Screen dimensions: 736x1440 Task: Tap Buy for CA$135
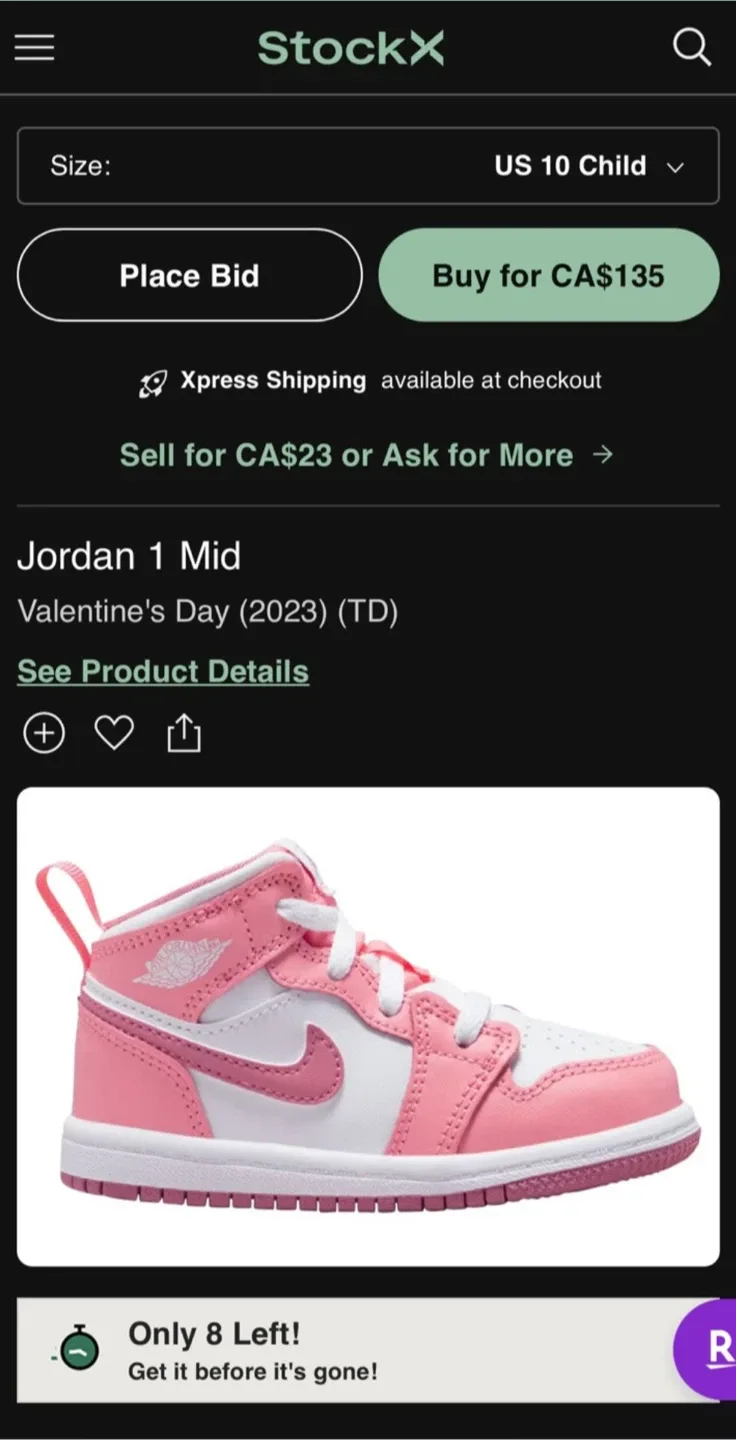pos(548,275)
